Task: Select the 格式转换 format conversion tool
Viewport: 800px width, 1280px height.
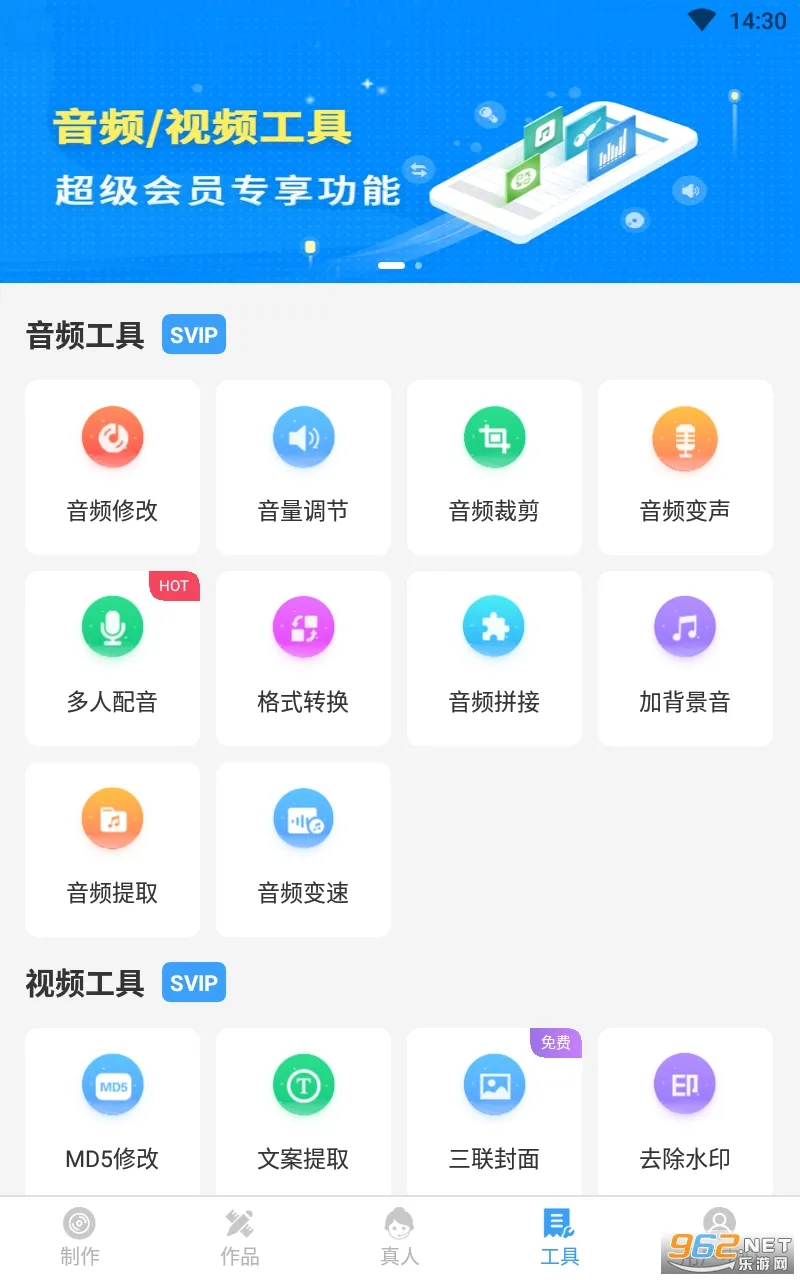Action: click(303, 658)
